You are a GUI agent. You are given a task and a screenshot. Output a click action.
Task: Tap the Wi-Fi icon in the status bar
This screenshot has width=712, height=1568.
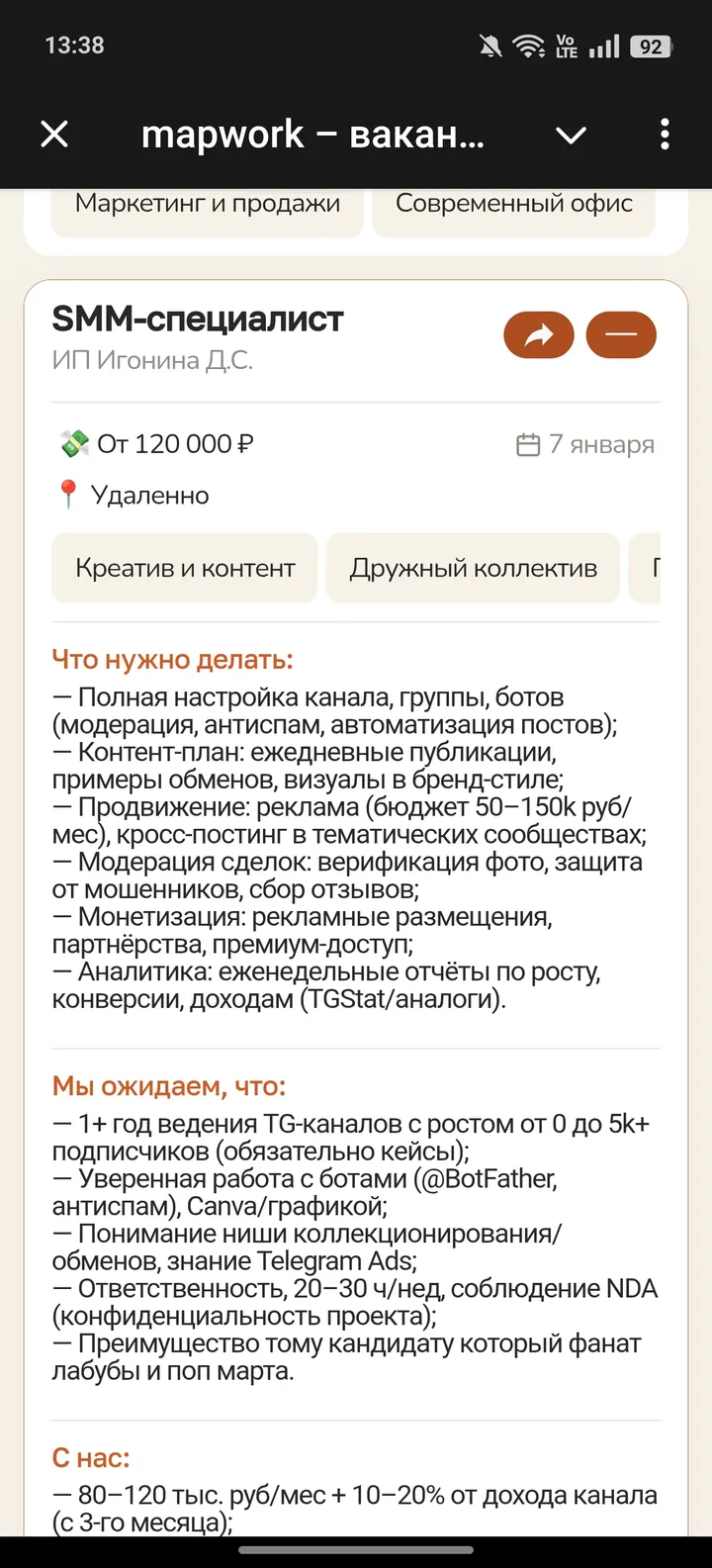[527, 44]
